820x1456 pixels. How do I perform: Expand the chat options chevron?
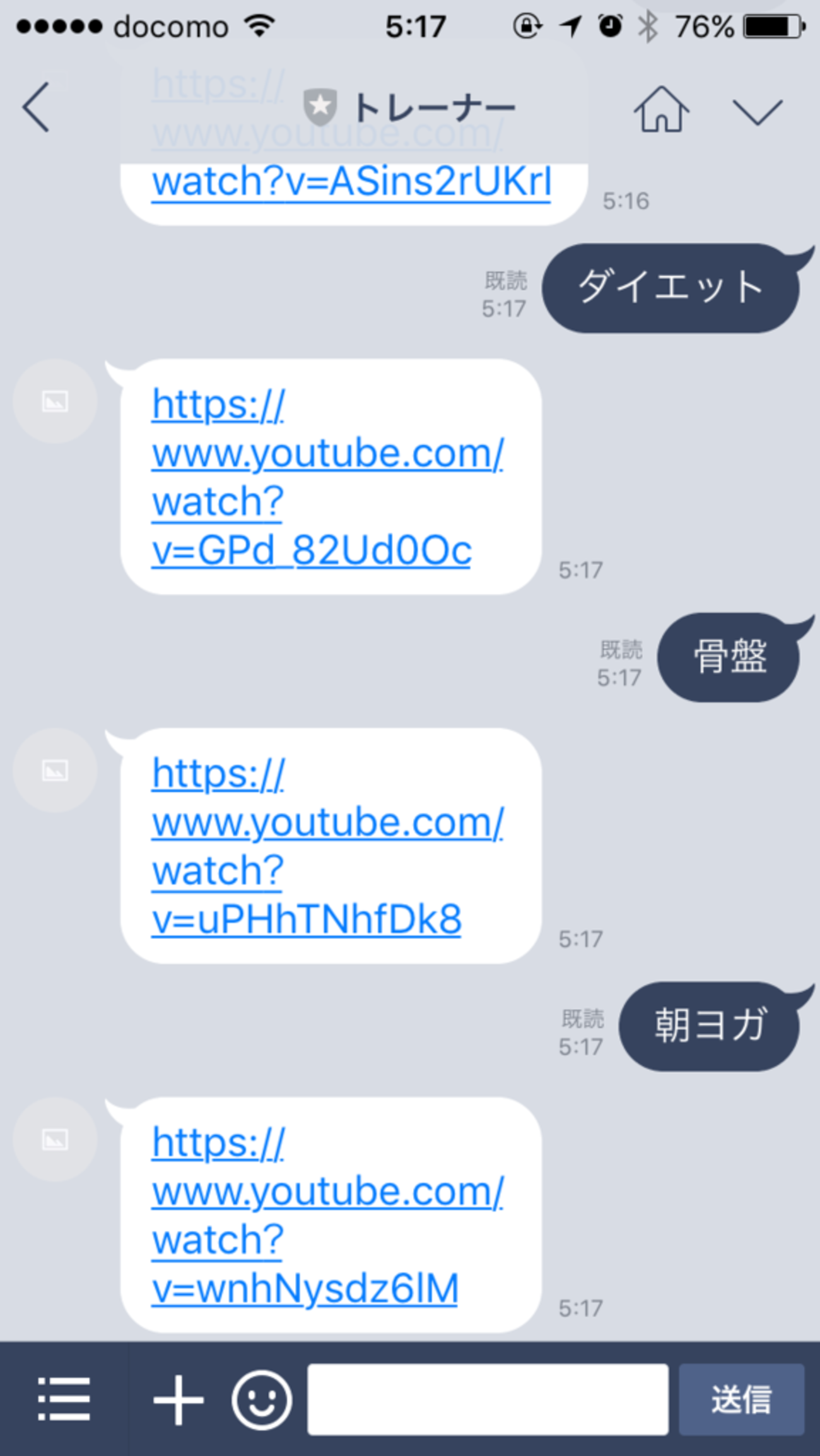click(757, 112)
